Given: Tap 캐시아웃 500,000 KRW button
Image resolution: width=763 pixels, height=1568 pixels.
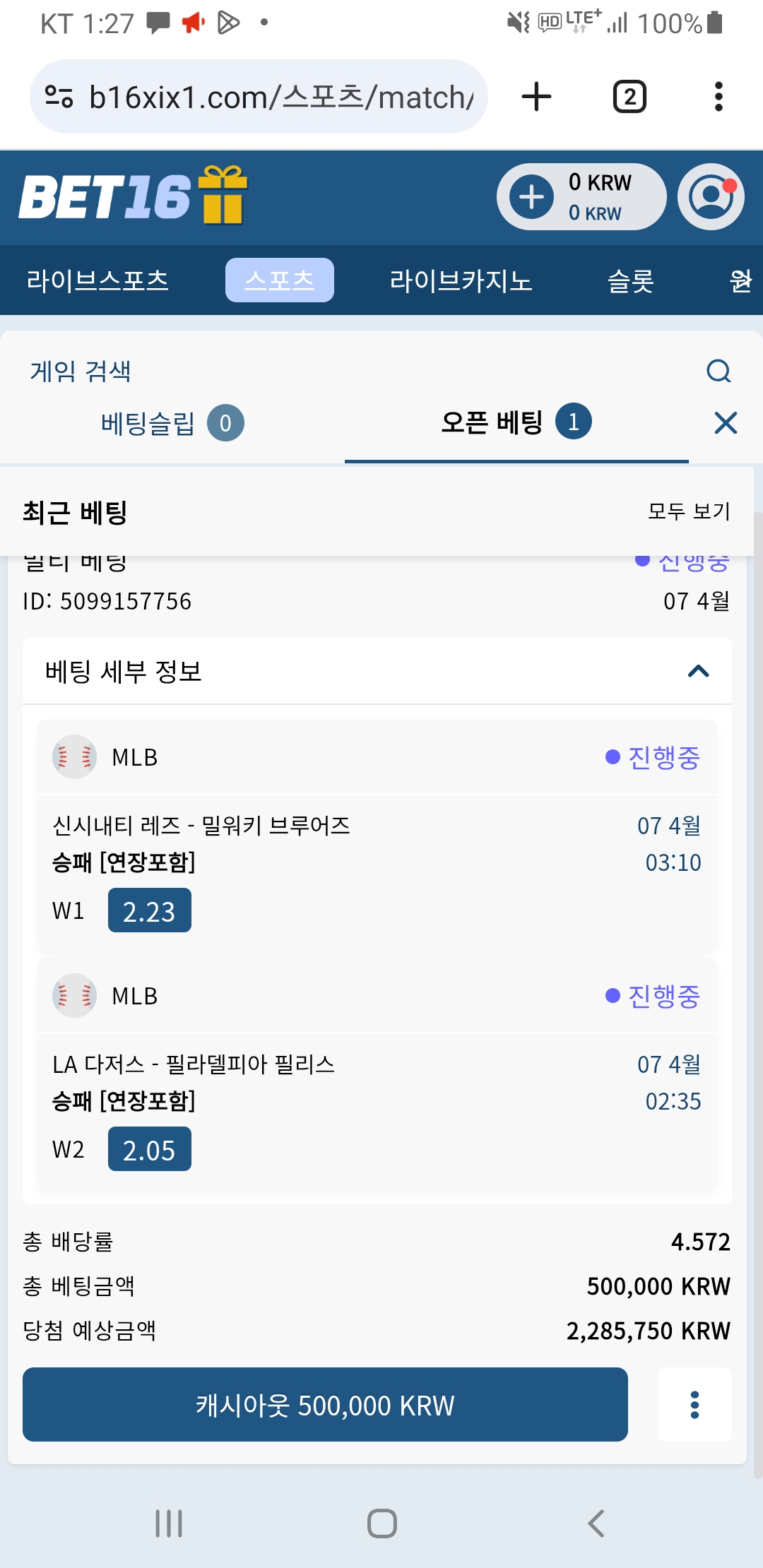Looking at the screenshot, I should pyautogui.click(x=325, y=1405).
